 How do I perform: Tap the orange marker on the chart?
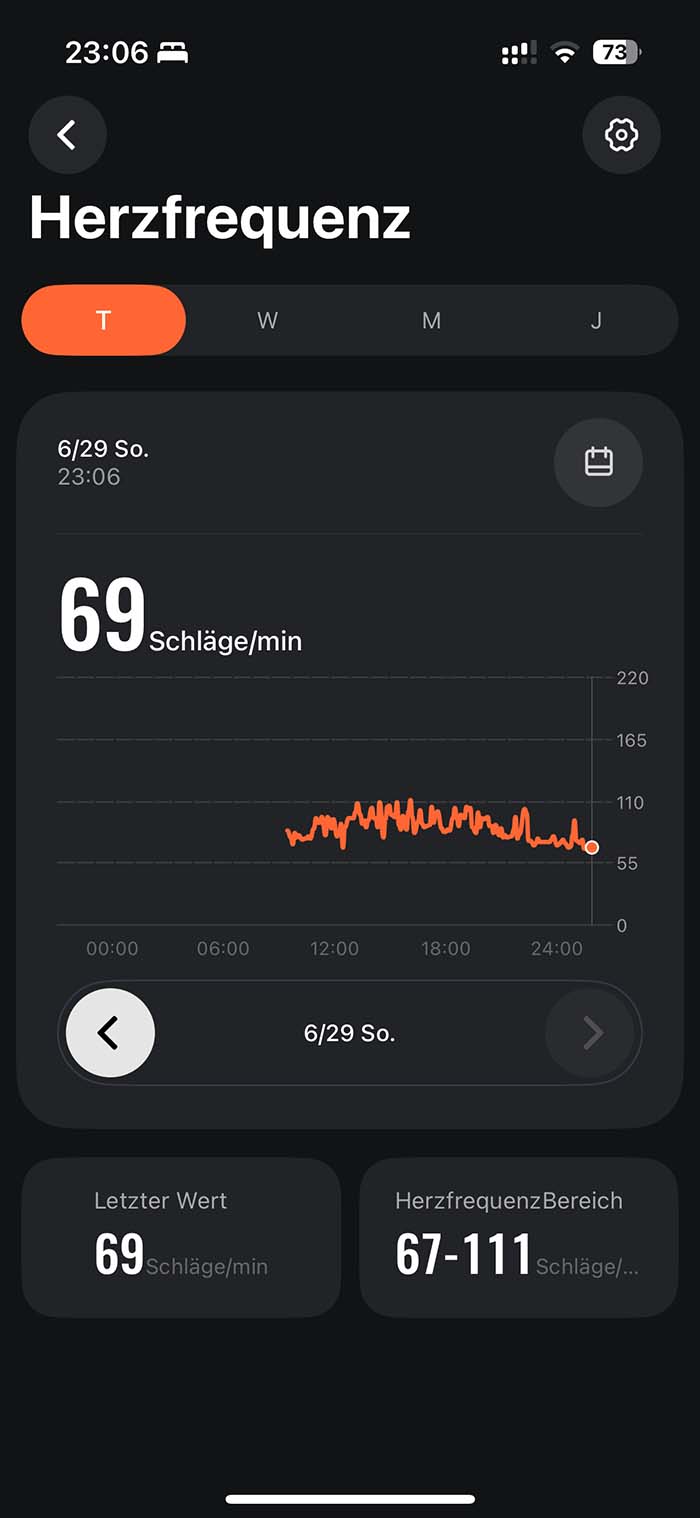pos(592,848)
